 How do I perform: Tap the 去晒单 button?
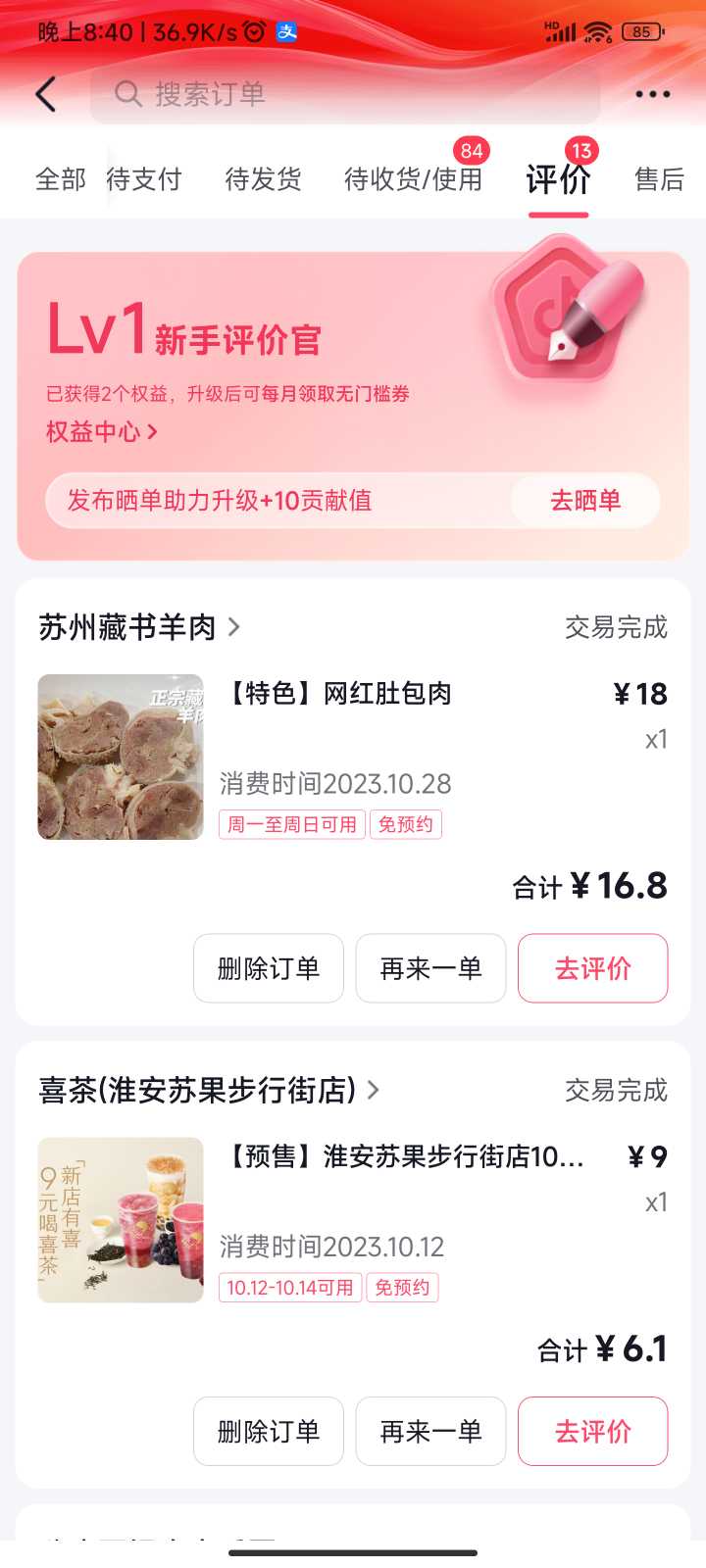(585, 501)
